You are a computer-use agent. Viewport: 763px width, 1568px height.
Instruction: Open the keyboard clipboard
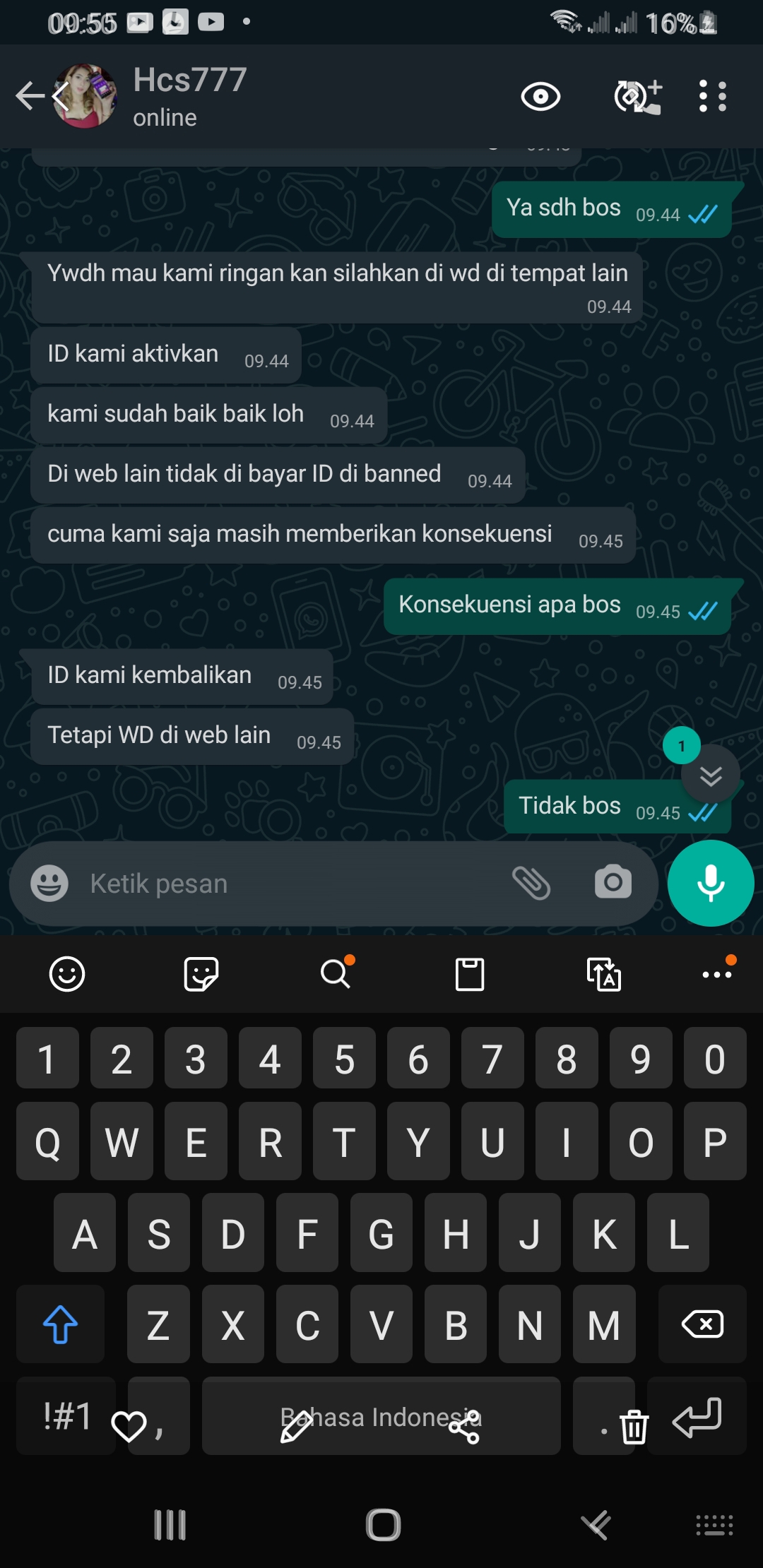tap(470, 975)
